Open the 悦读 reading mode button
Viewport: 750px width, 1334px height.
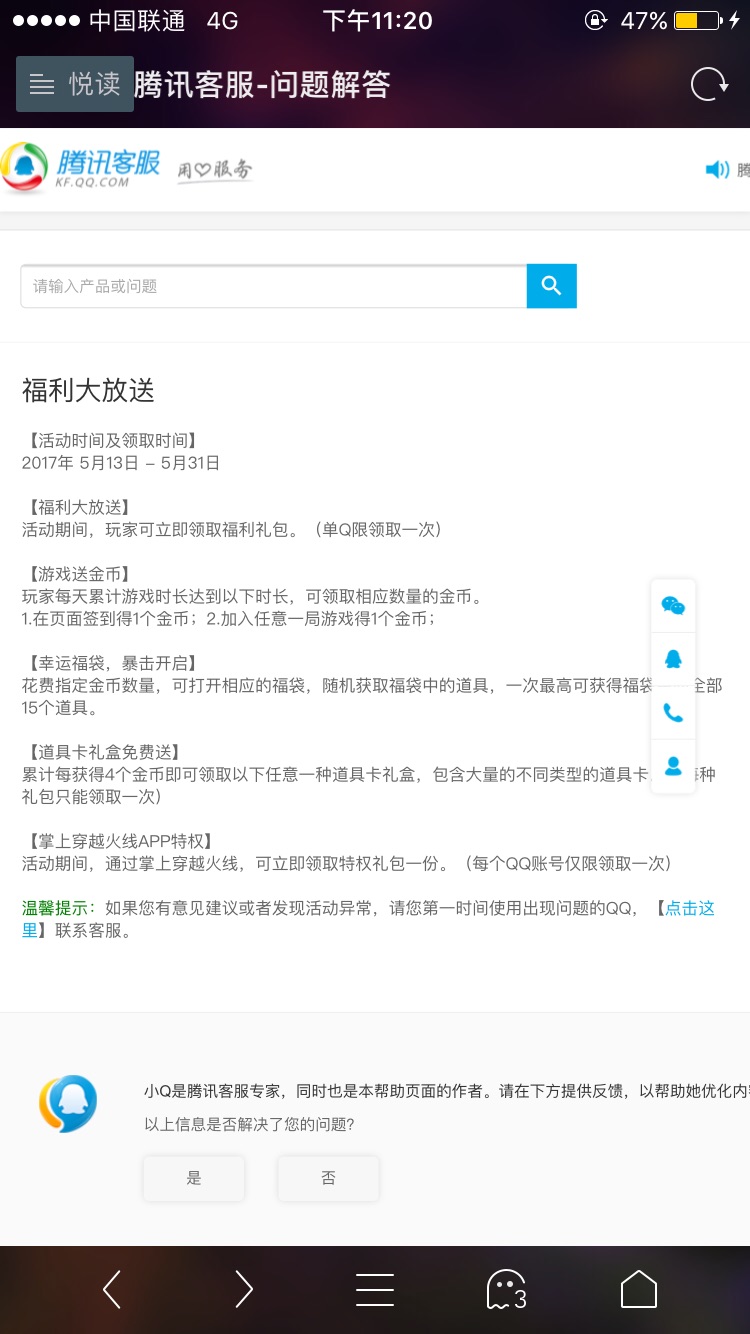click(75, 84)
